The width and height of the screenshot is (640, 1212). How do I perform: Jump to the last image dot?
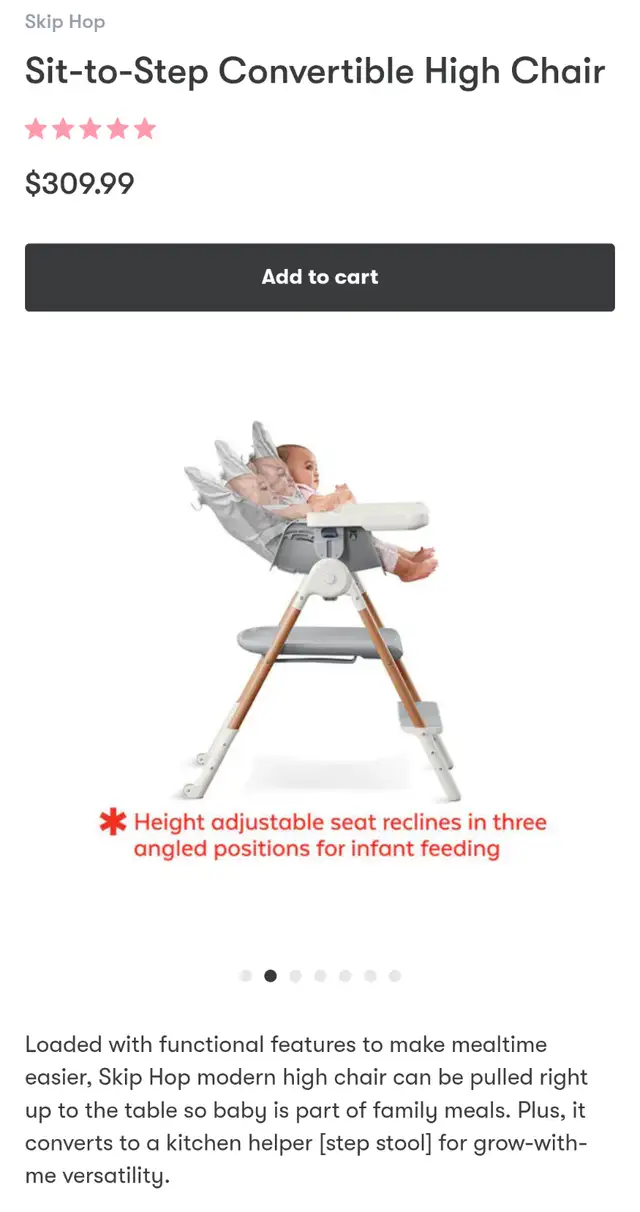[395, 976]
